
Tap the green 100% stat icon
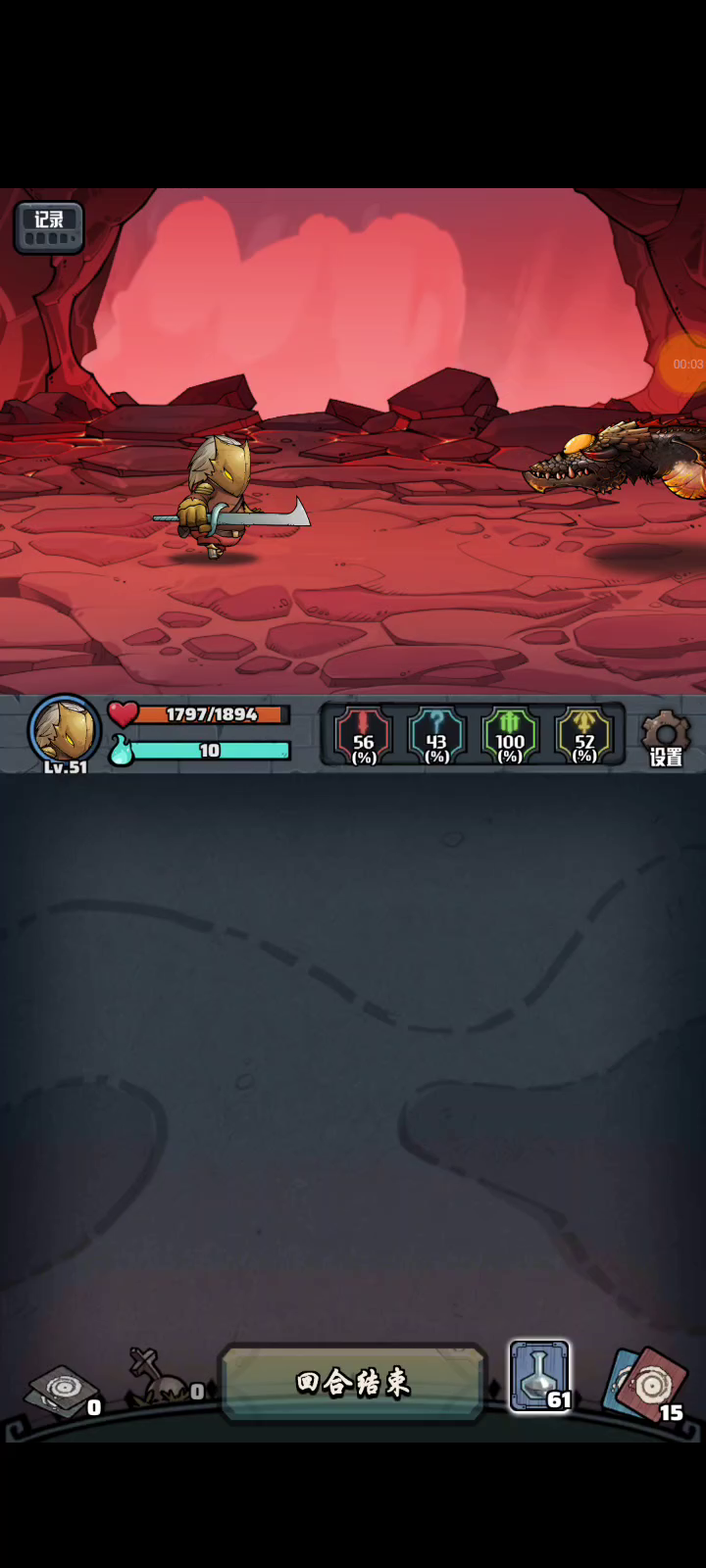point(510,737)
